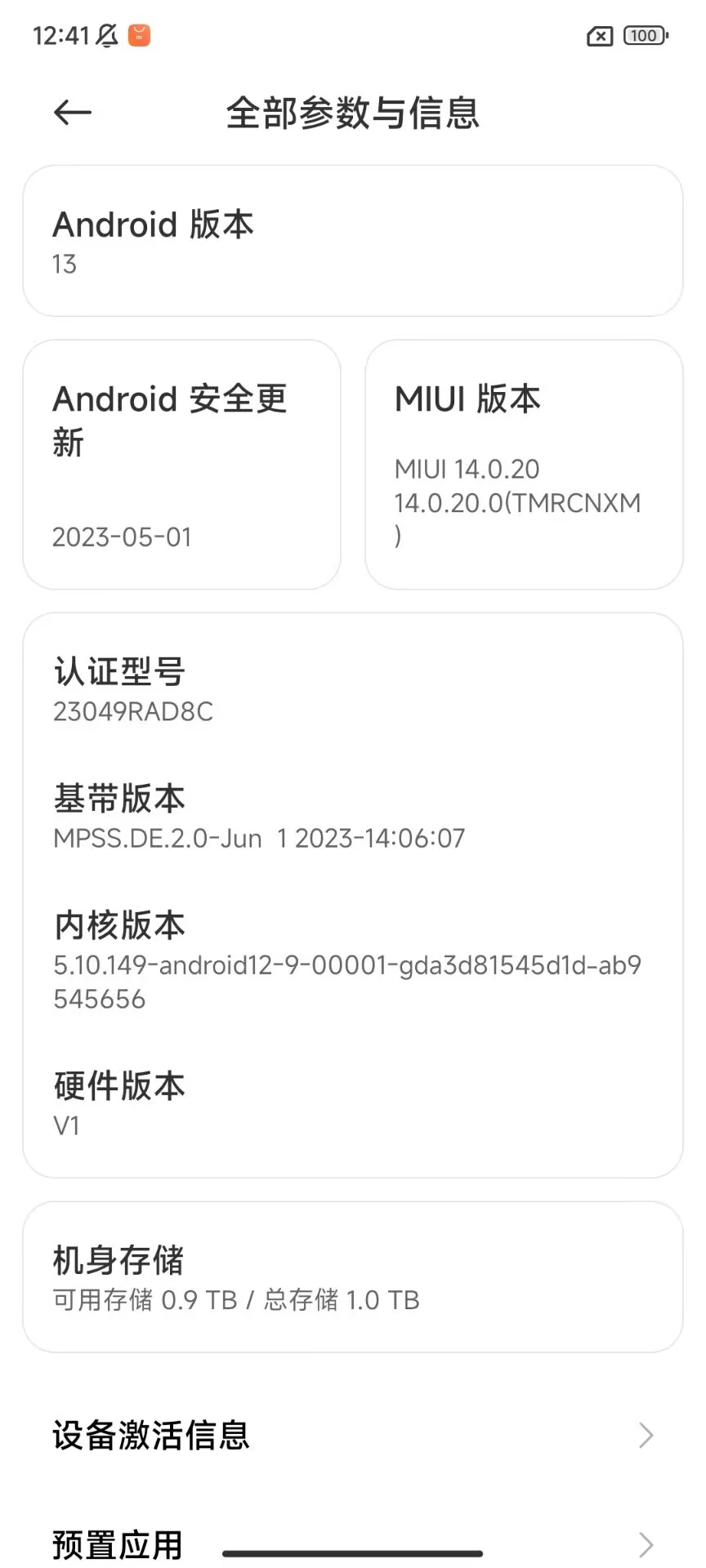The width and height of the screenshot is (706, 1568).
Task: Select the 内核版本 kernel version text
Action: 351,964
